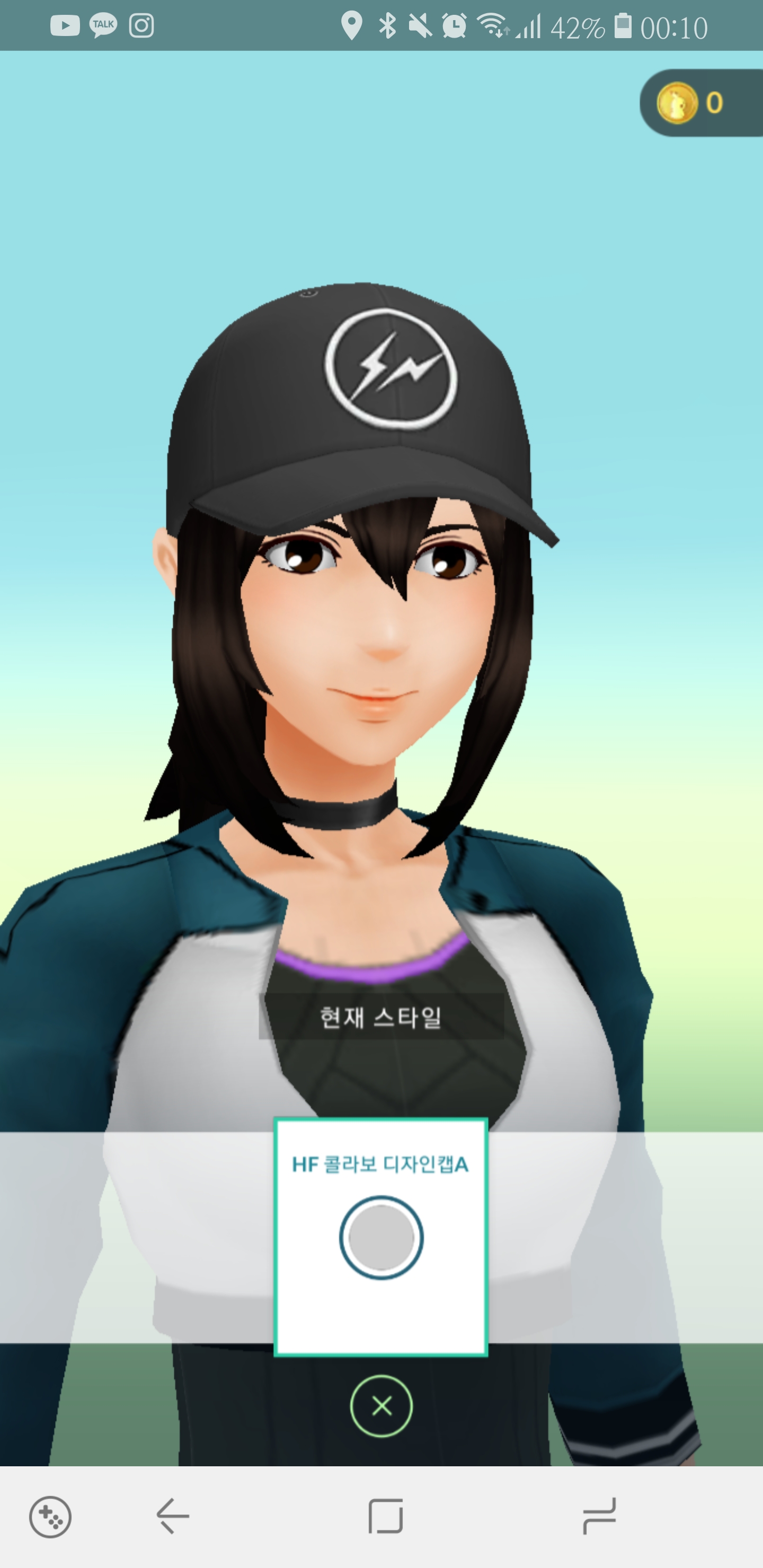Open the Instagram notification icon
This screenshot has height=1568, width=763.
141,24
